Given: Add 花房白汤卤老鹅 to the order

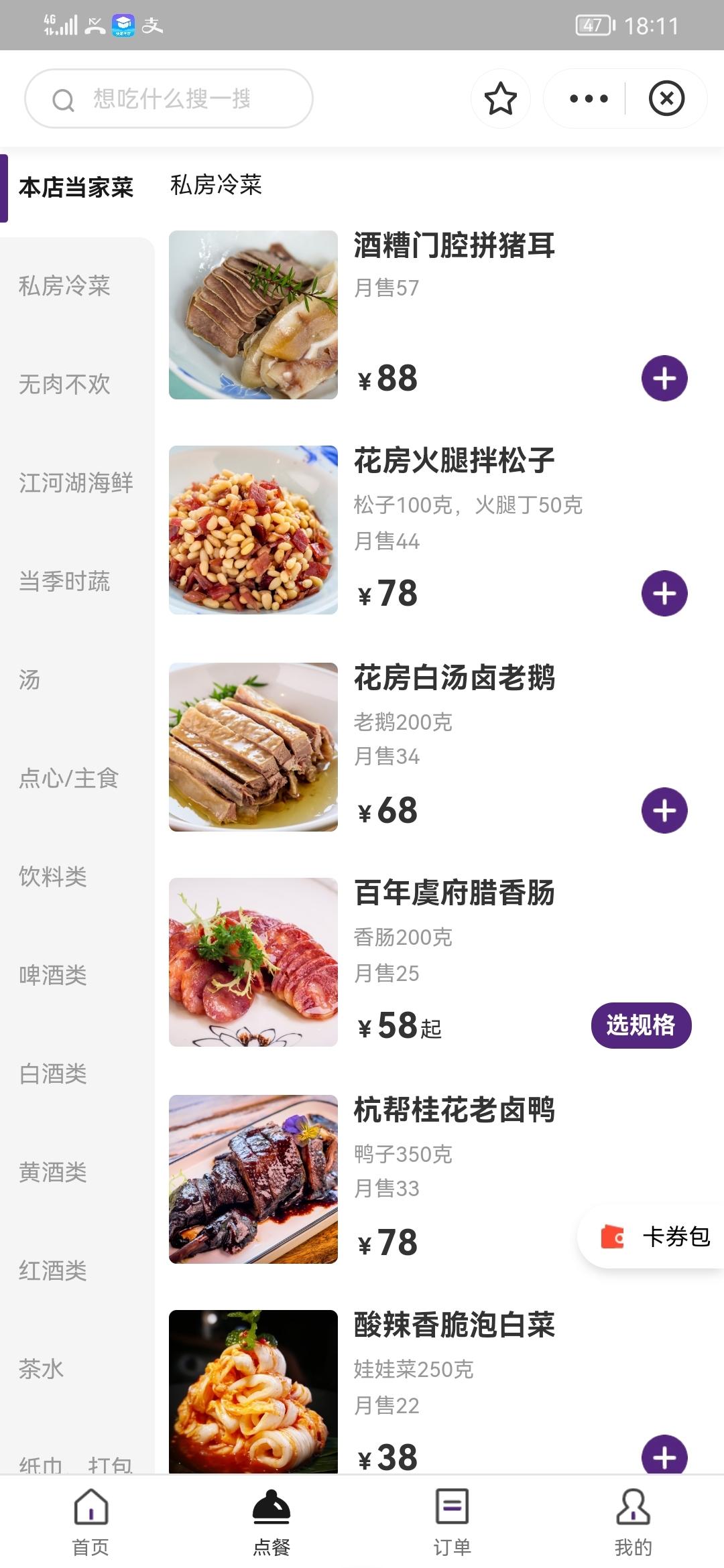Looking at the screenshot, I should pyautogui.click(x=664, y=811).
